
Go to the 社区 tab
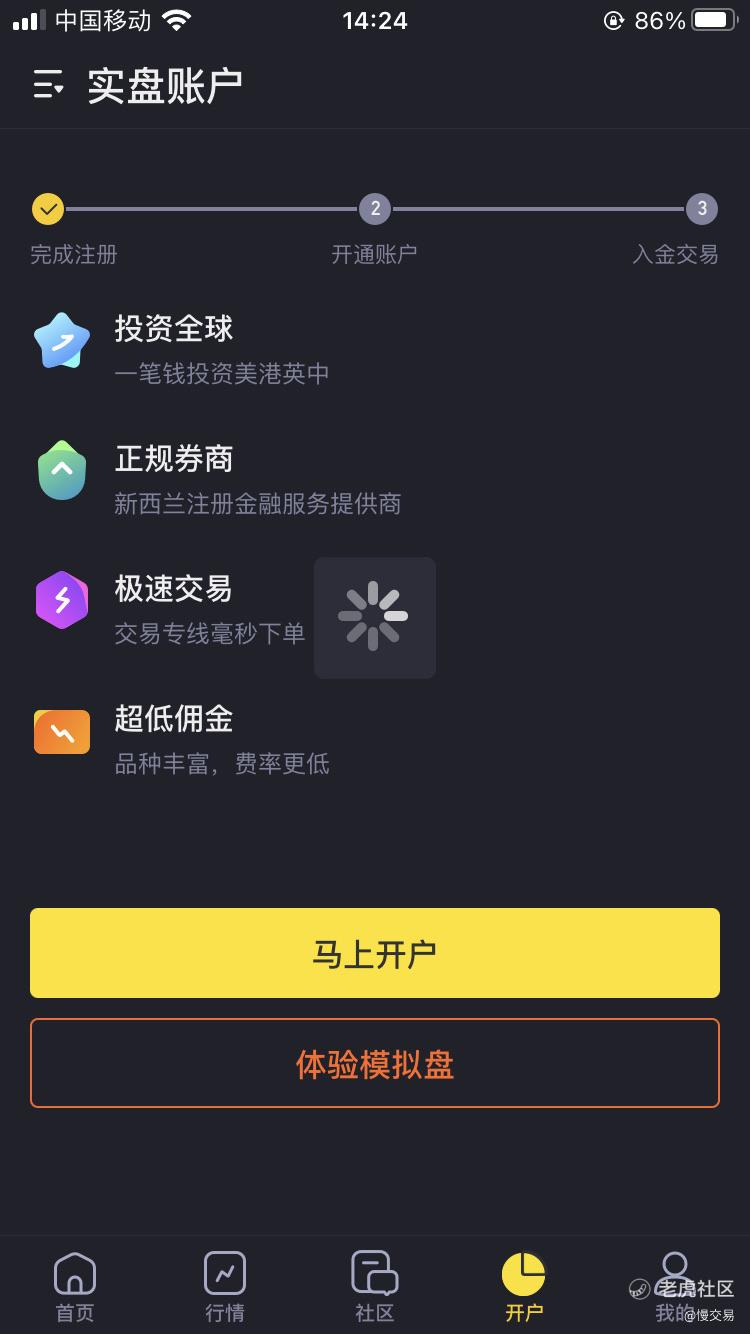tap(375, 1286)
